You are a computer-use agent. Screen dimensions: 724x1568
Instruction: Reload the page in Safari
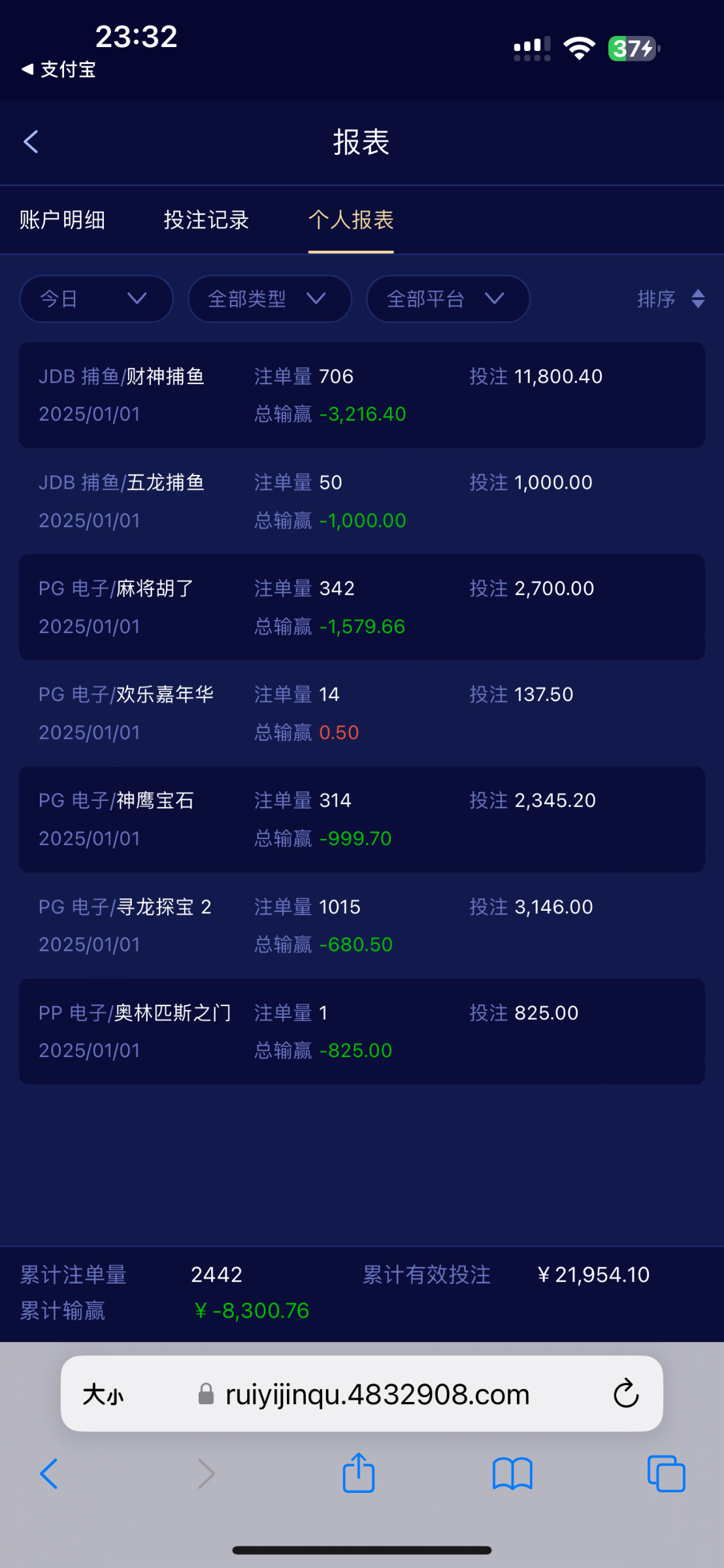tap(625, 1394)
